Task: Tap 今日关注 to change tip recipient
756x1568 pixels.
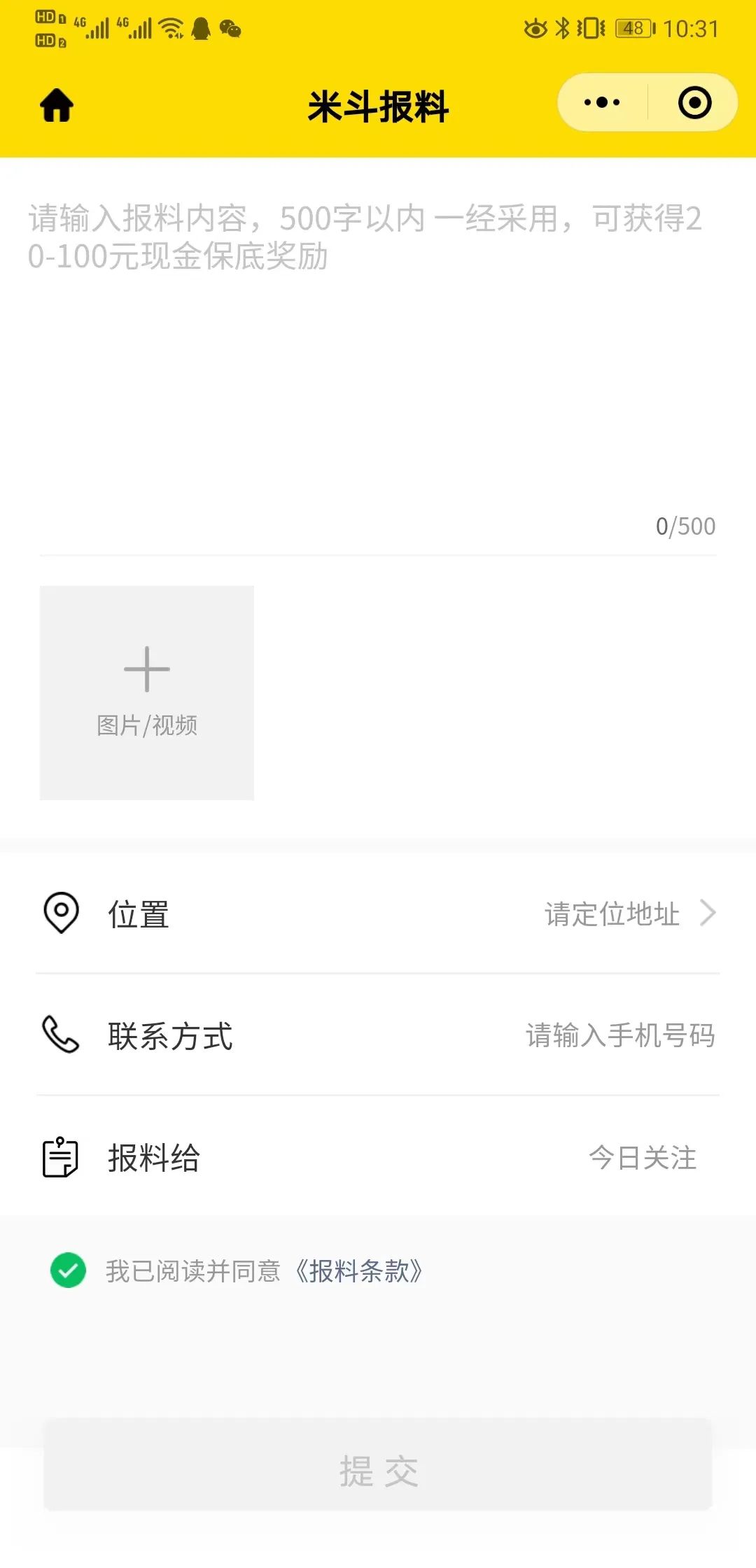Action: 642,1159
